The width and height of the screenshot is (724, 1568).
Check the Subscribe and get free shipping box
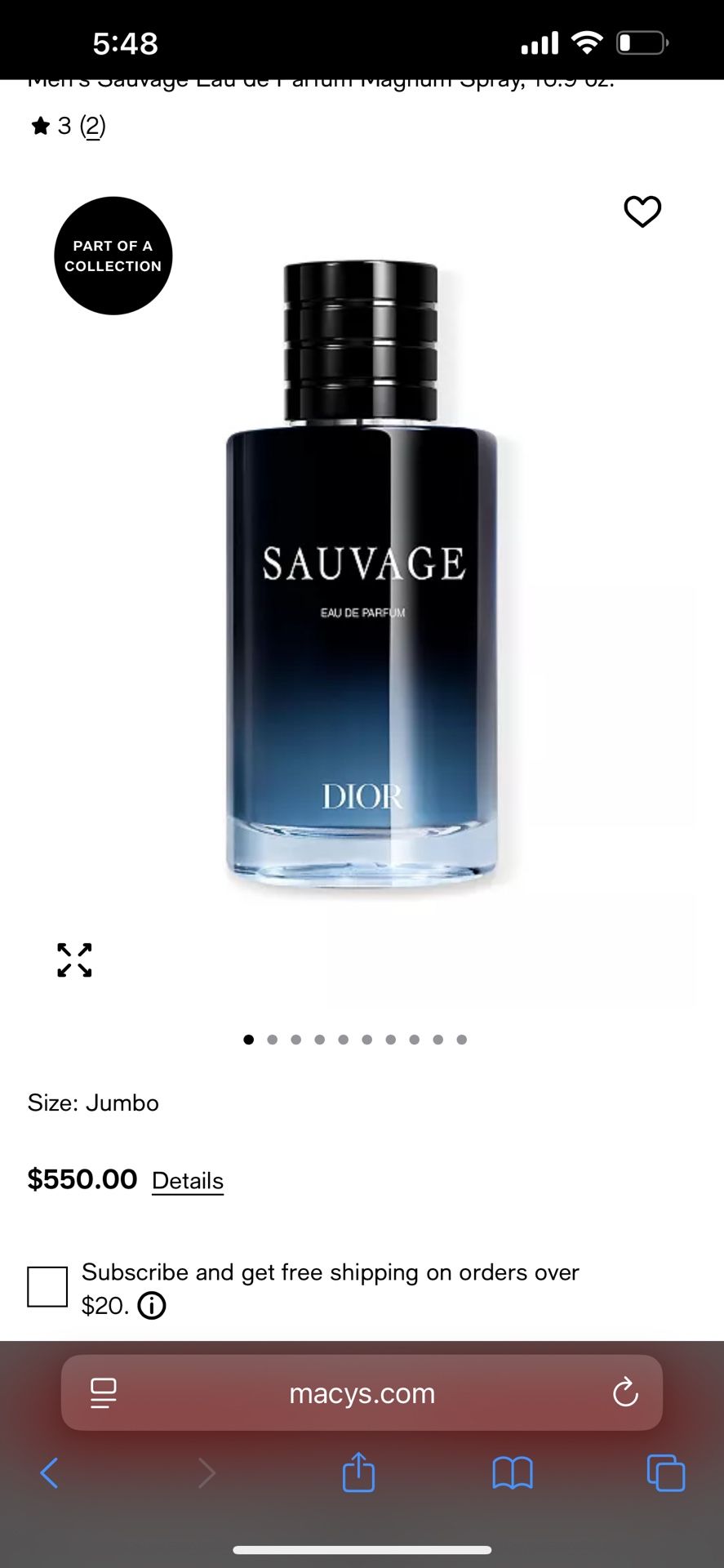click(47, 1287)
